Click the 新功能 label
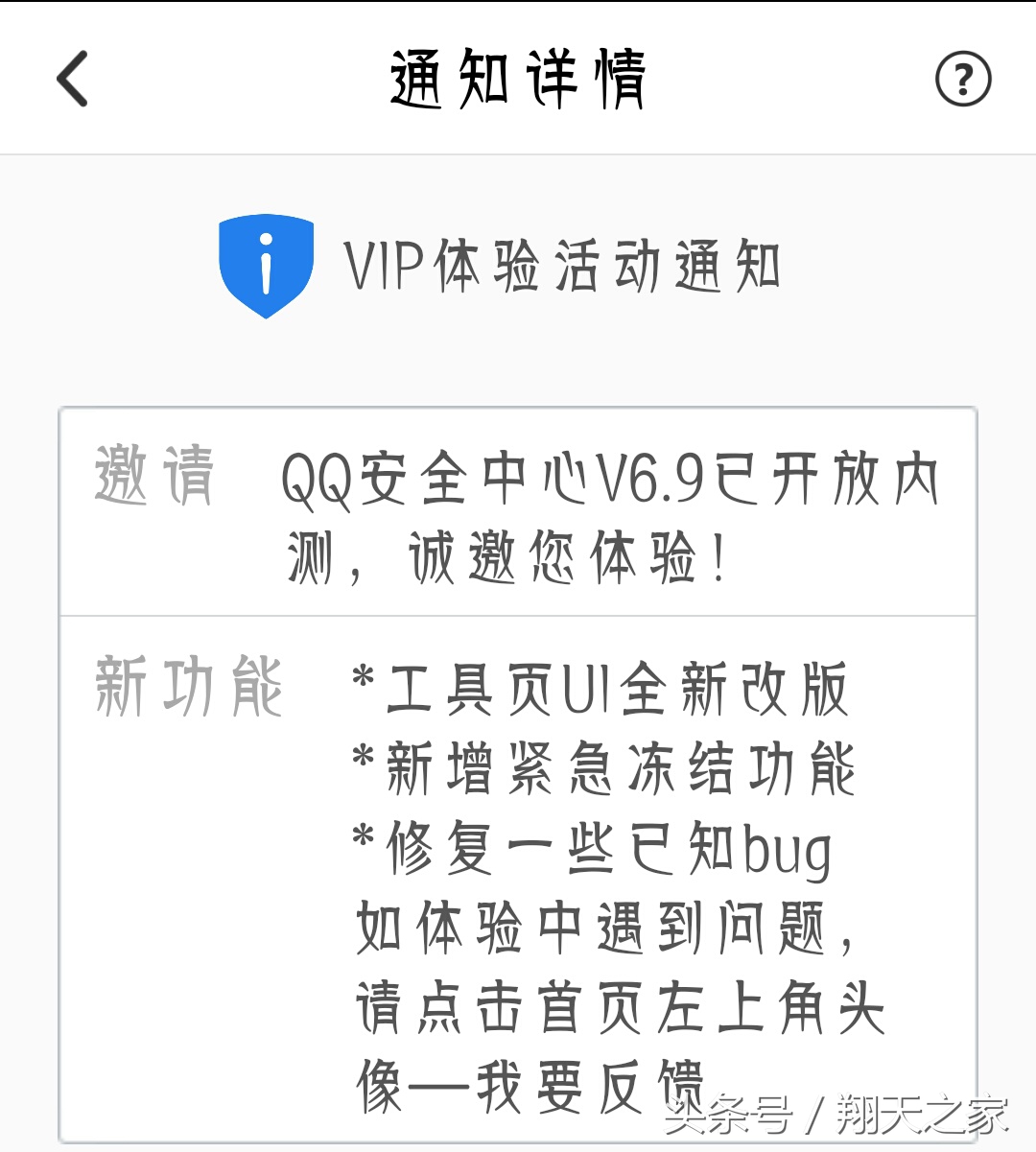 (x=190, y=683)
